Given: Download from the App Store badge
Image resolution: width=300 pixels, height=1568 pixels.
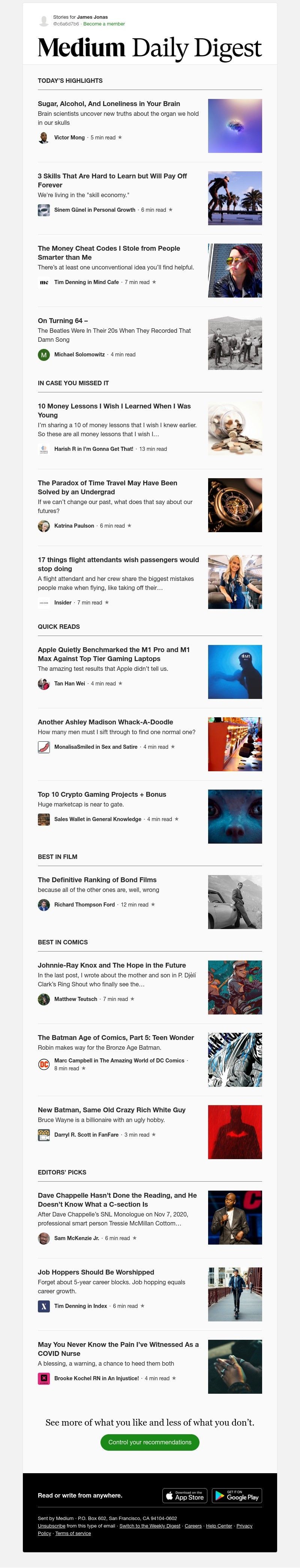Looking at the screenshot, I should tap(185, 1496).
